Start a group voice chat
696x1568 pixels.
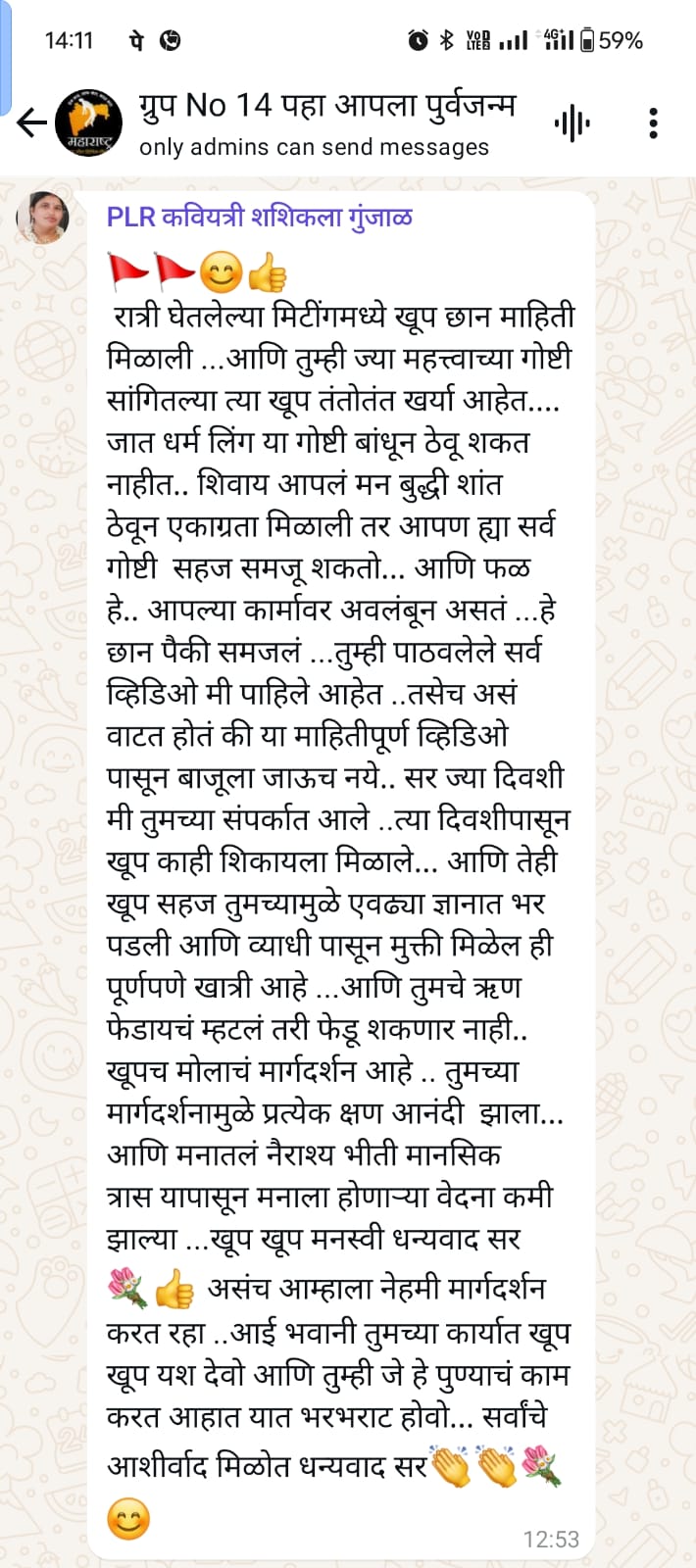tap(572, 123)
